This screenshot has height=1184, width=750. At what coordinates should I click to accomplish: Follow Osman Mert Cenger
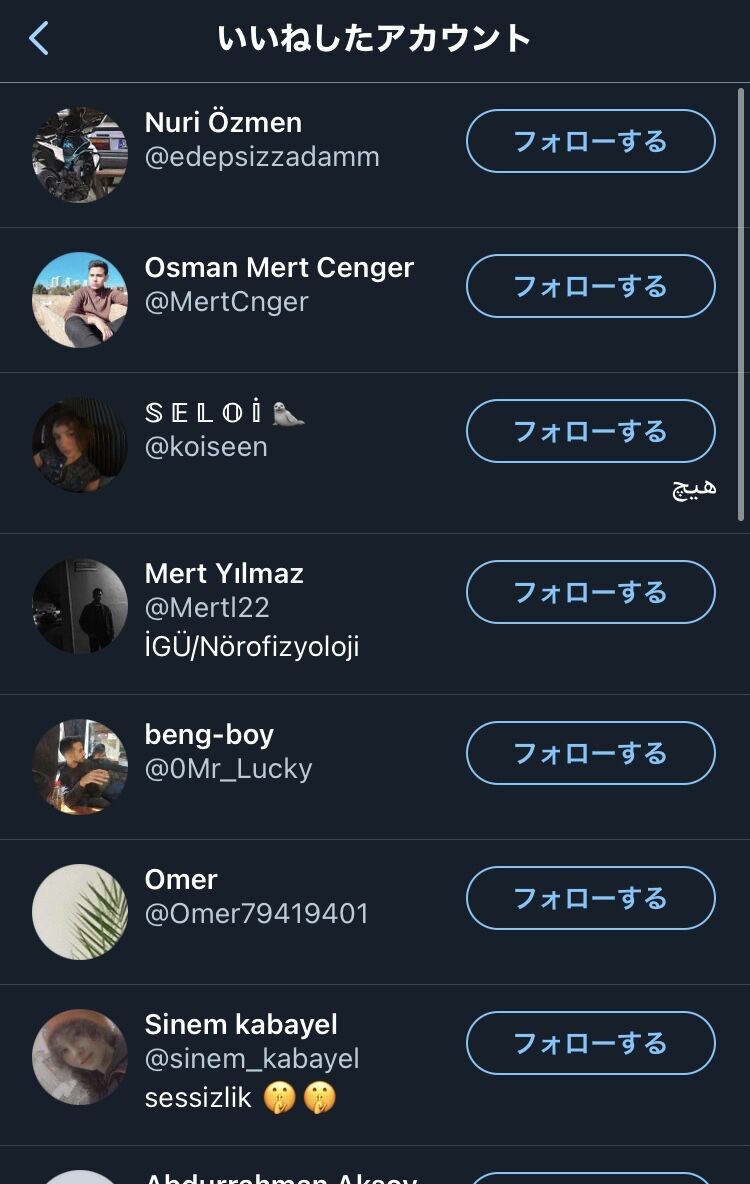590,286
